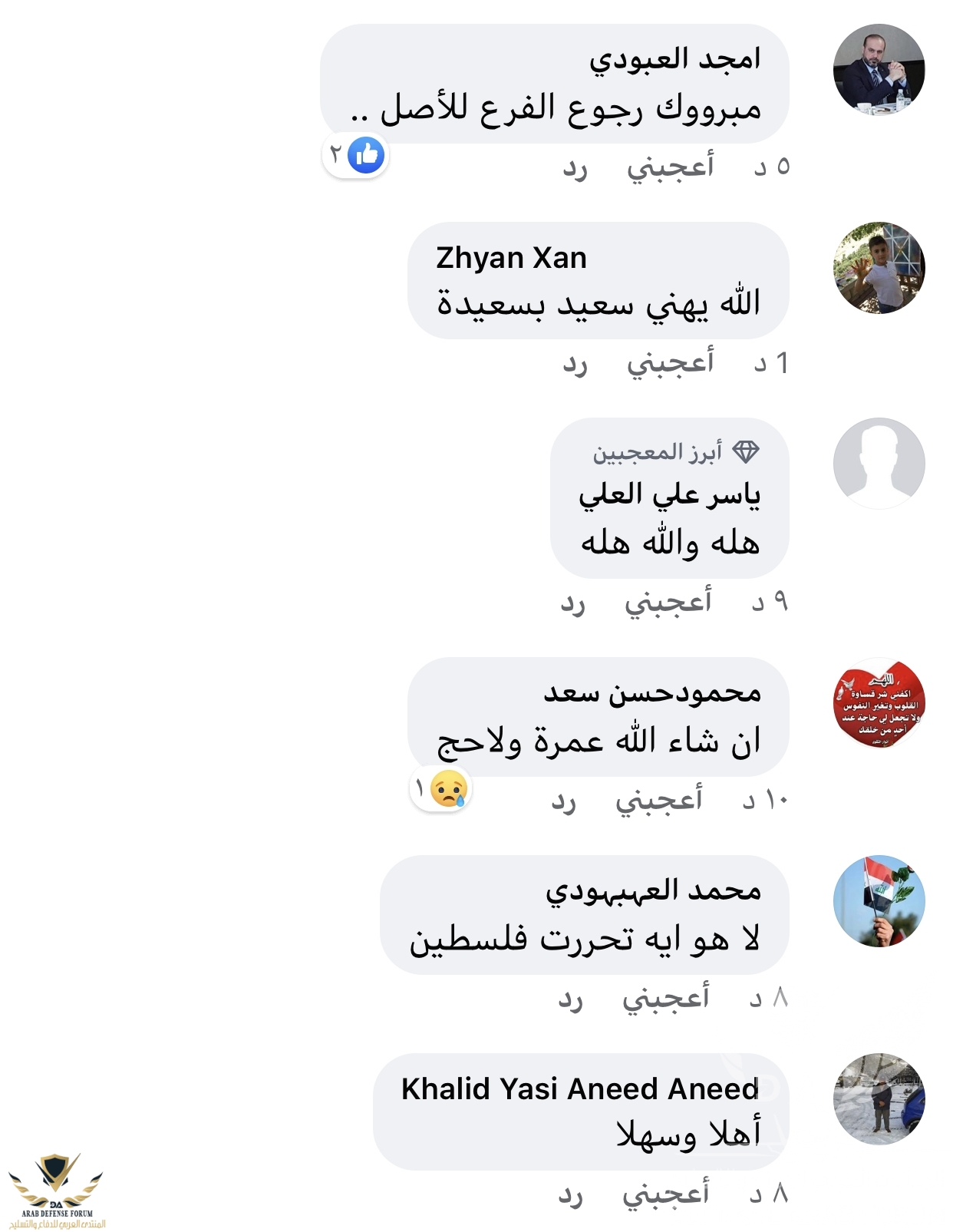
Task: Like محمد العهبهودي's comment
Action: (x=665, y=998)
